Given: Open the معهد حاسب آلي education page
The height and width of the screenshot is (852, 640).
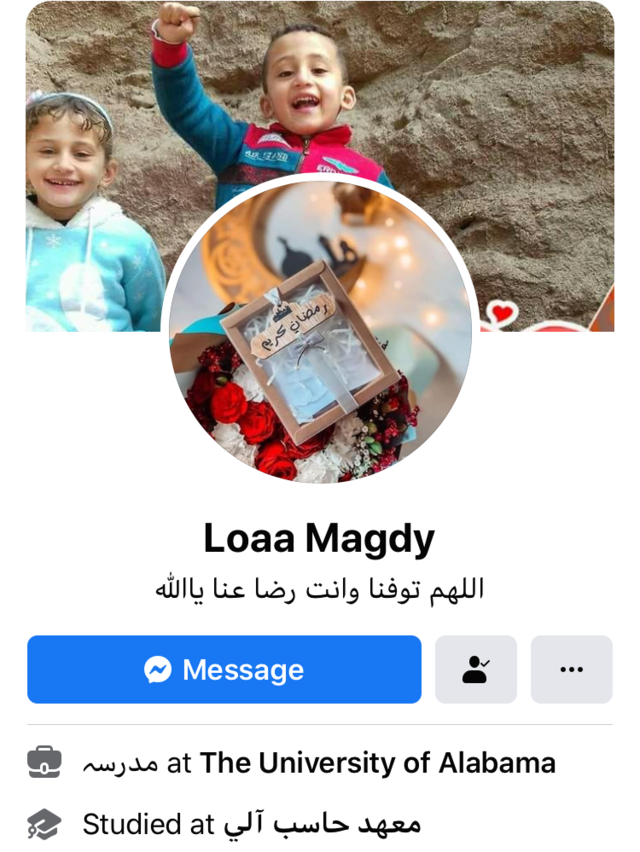Looking at the screenshot, I should 322,825.
